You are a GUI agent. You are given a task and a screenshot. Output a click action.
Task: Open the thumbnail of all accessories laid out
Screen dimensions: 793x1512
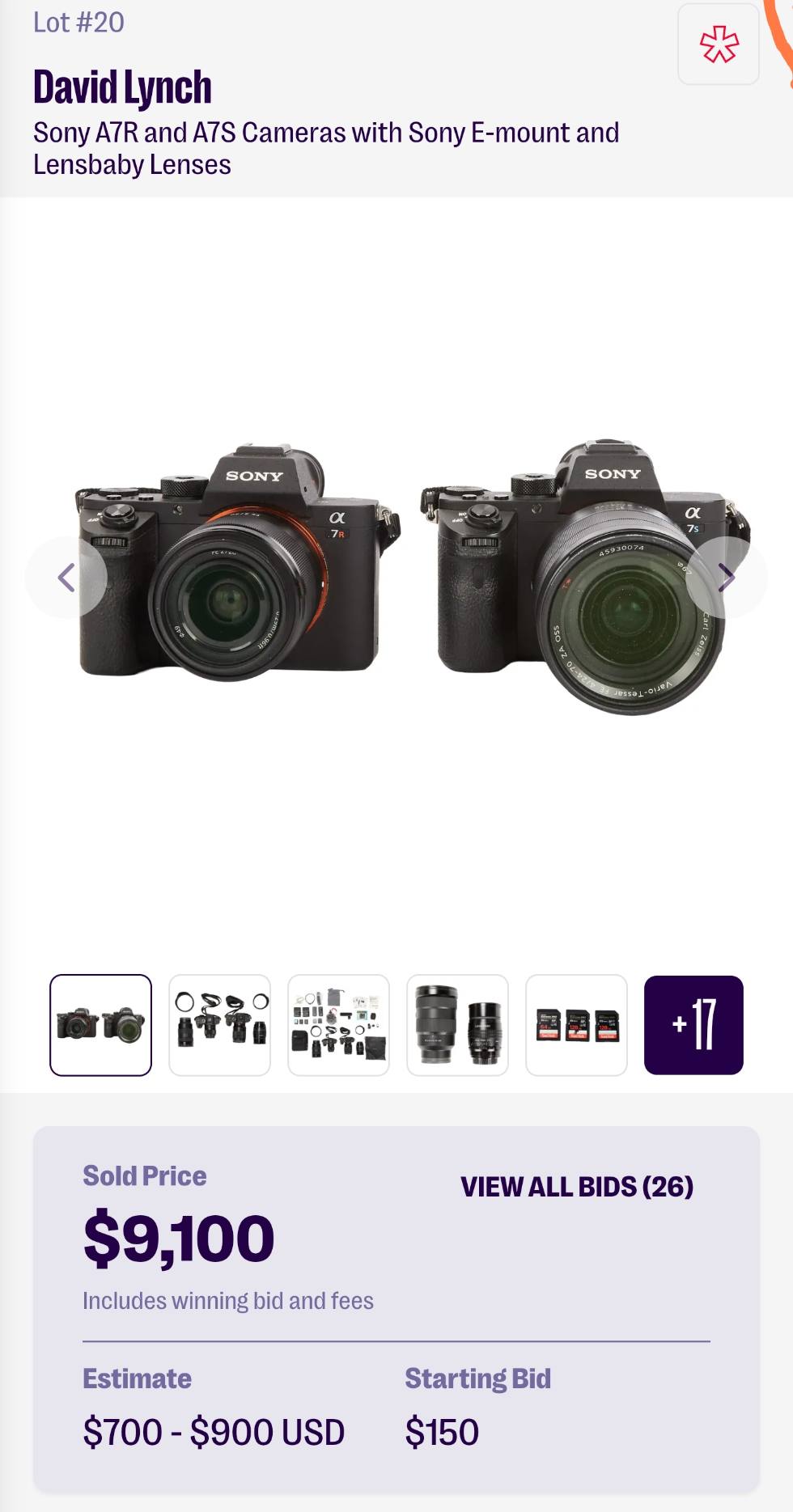[x=338, y=1025]
